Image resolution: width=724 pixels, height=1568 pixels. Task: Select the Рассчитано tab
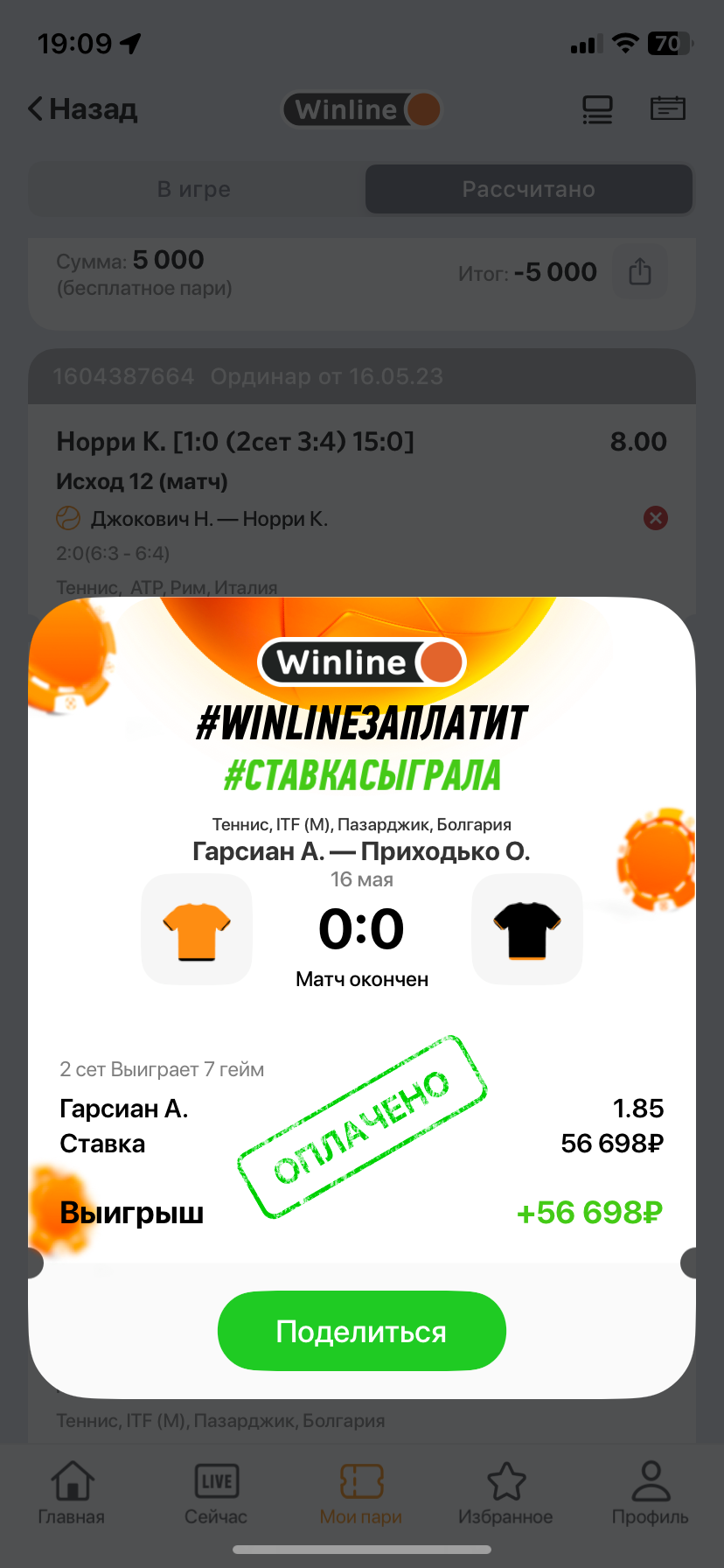coord(528,189)
